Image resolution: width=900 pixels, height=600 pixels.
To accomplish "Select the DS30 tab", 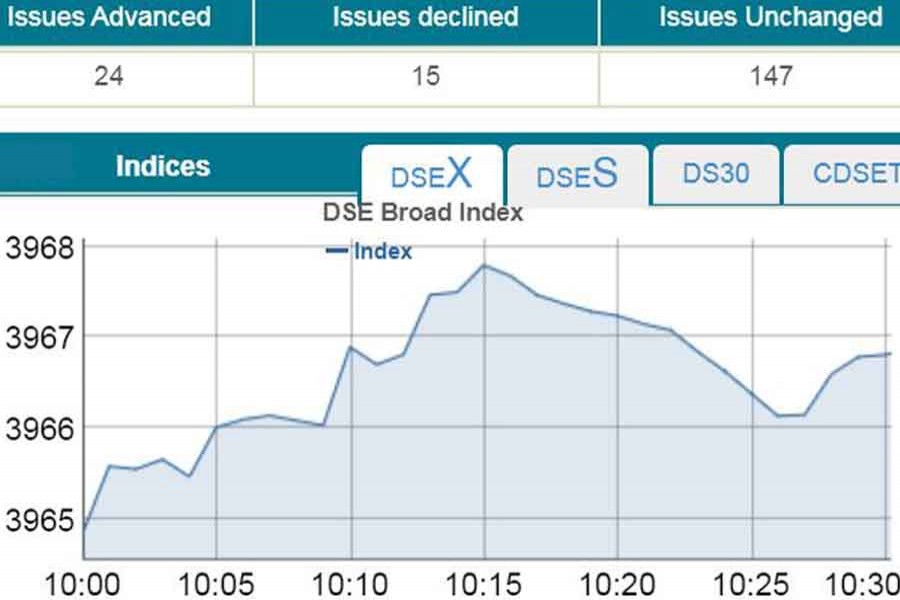I will [715, 173].
